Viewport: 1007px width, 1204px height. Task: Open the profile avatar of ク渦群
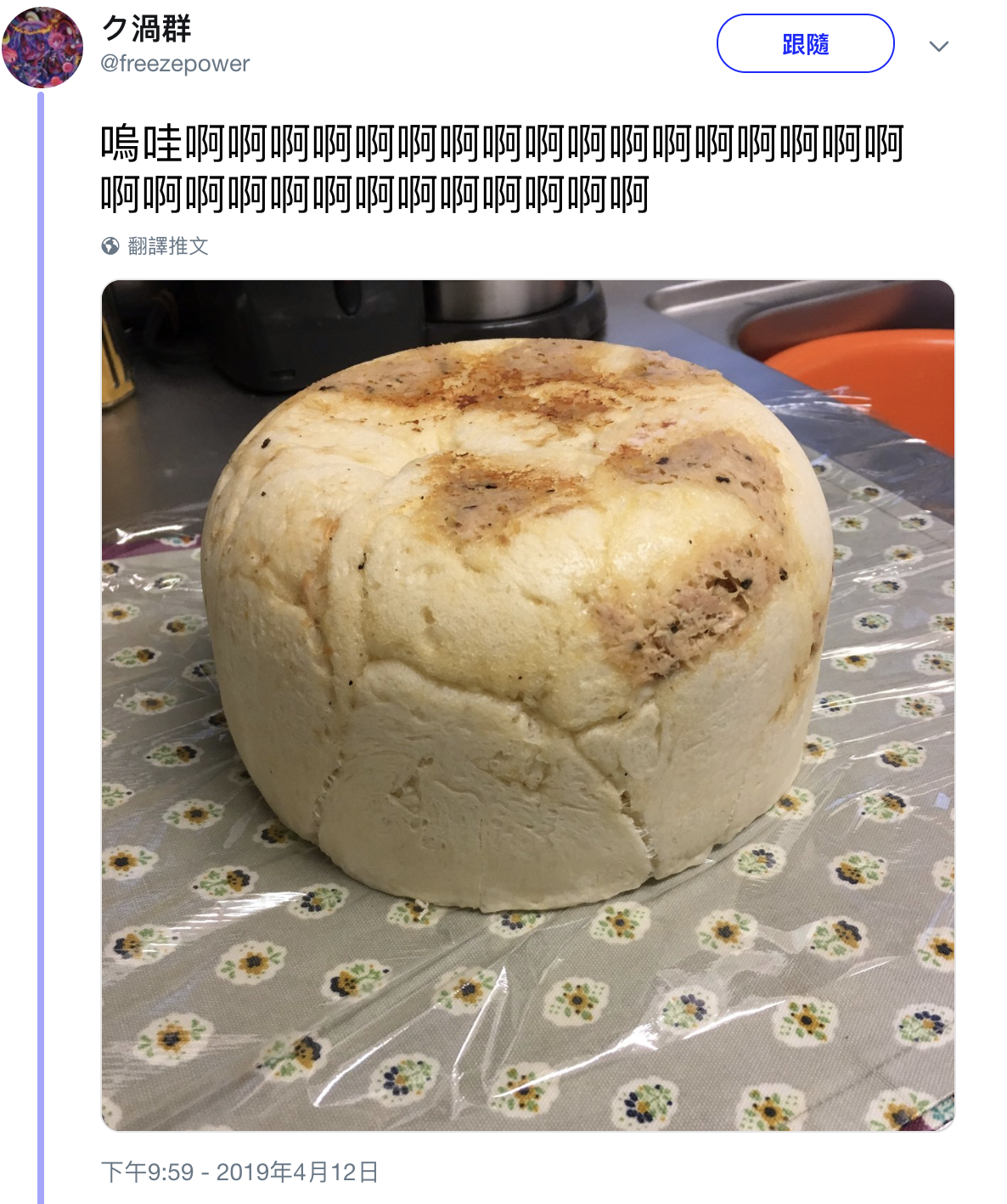click(42, 48)
